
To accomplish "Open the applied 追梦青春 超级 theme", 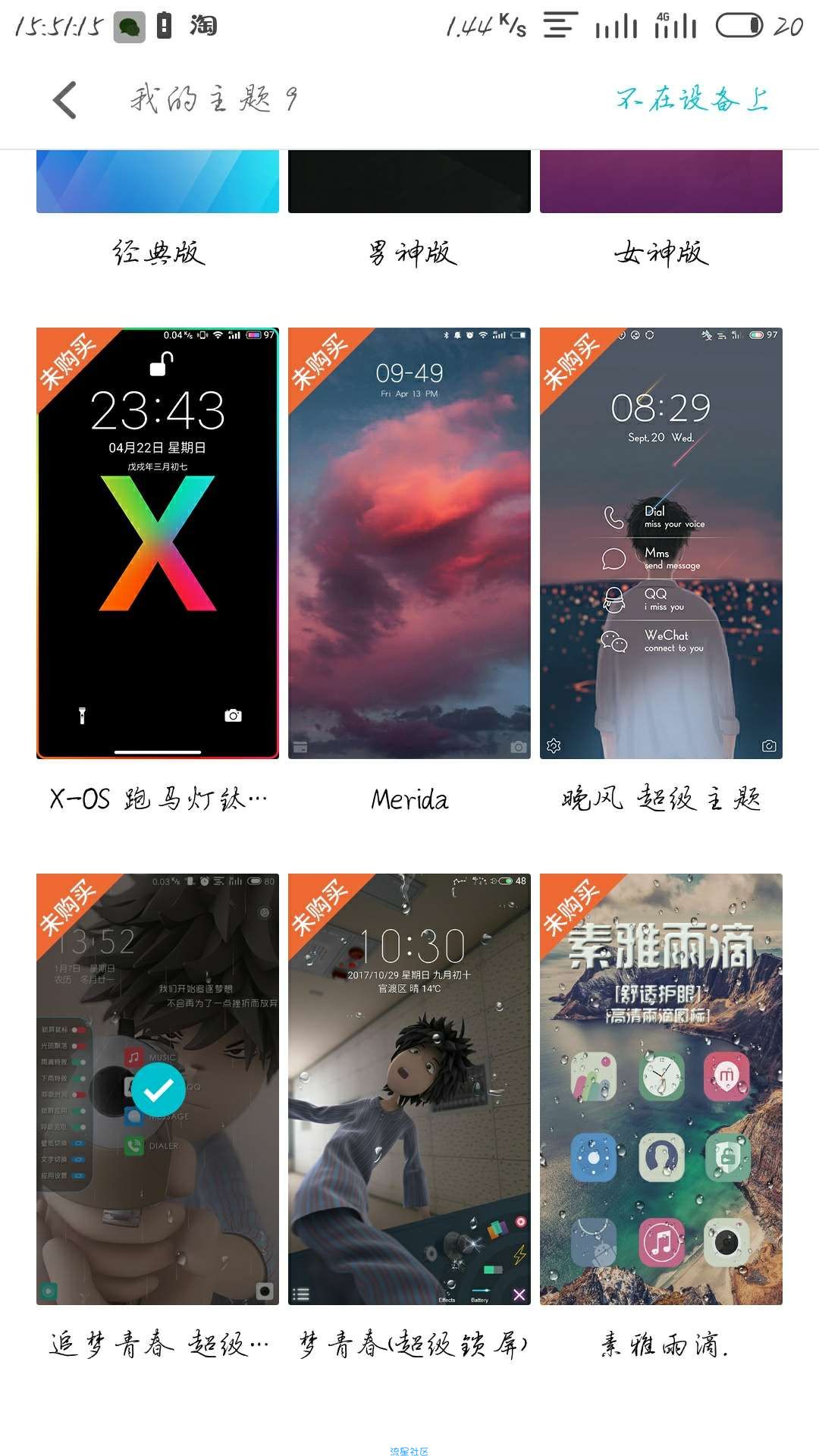I will coord(158,1089).
